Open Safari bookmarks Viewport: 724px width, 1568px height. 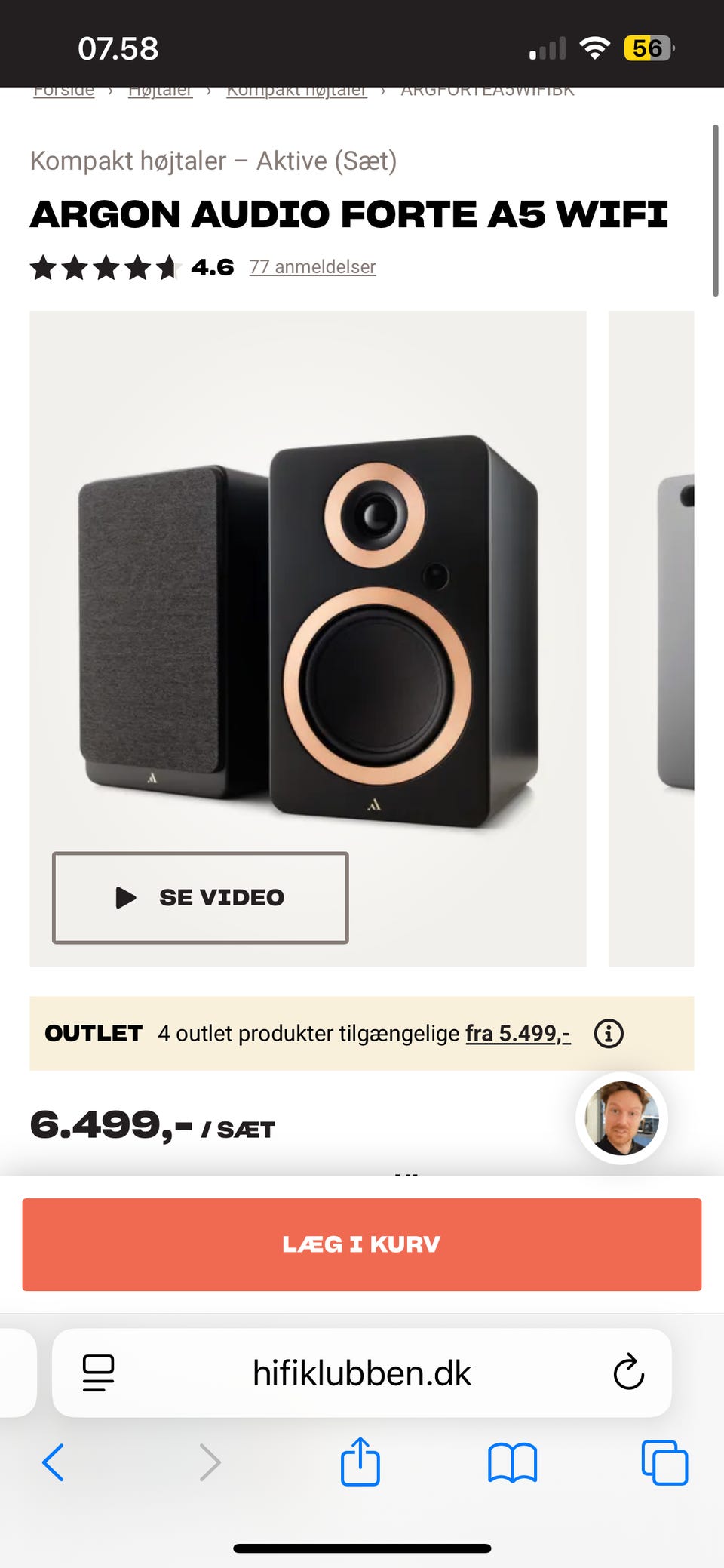click(x=512, y=1462)
